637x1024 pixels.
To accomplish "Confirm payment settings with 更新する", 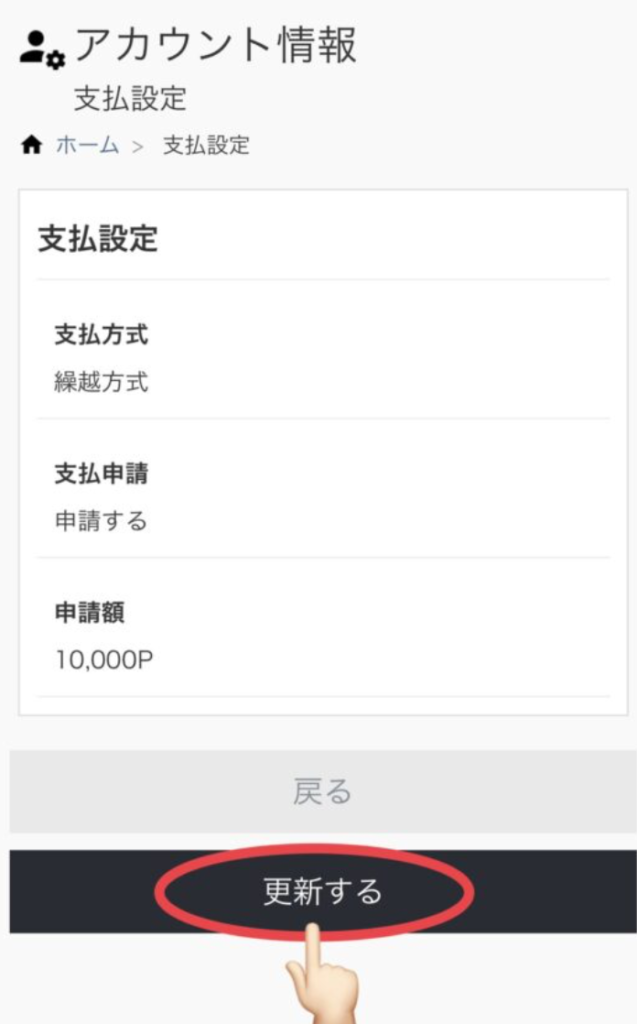I will (x=322, y=891).
